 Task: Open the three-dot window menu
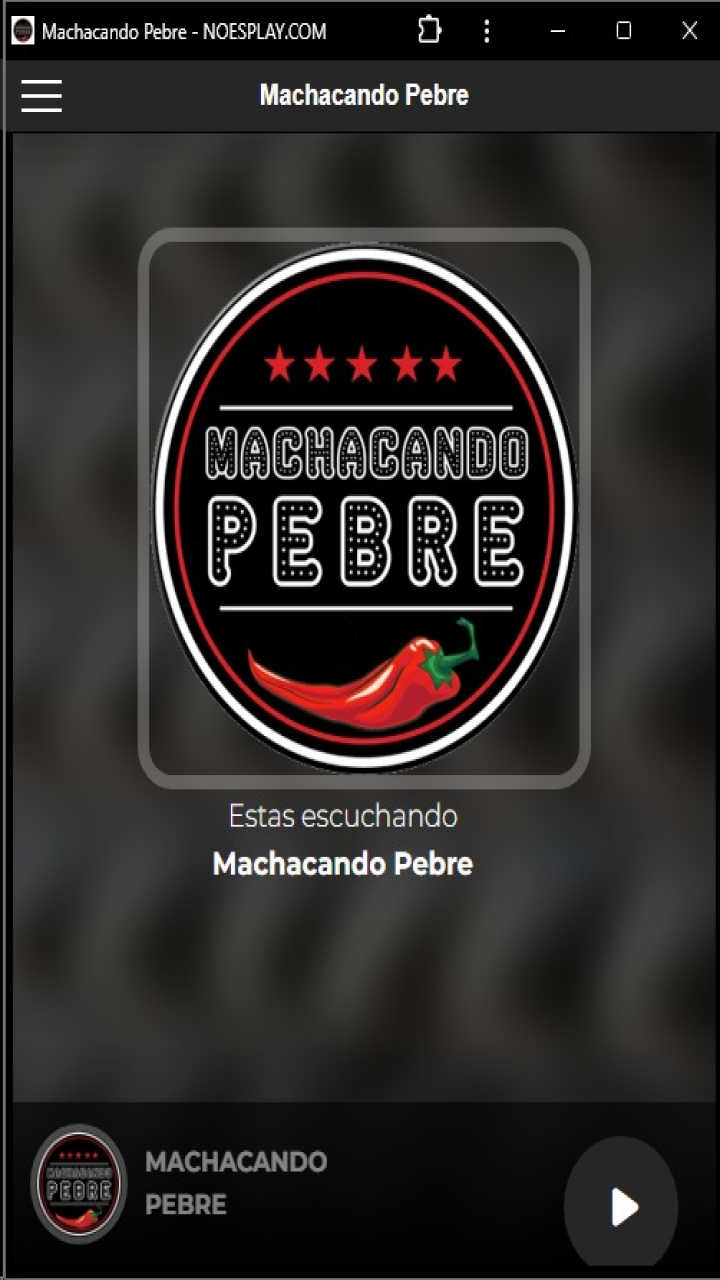point(486,31)
